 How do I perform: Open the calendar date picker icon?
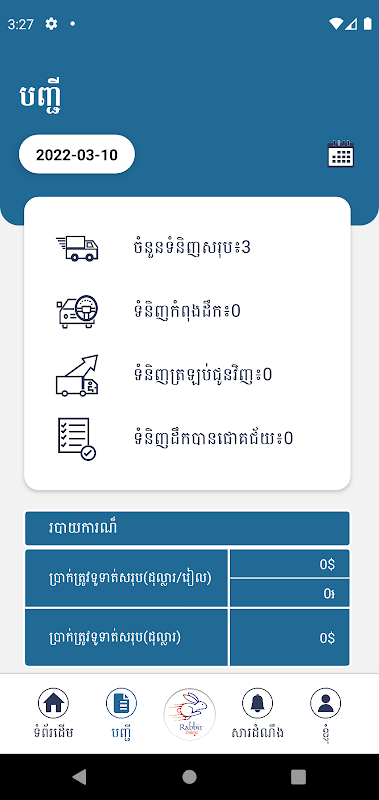click(340, 154)
